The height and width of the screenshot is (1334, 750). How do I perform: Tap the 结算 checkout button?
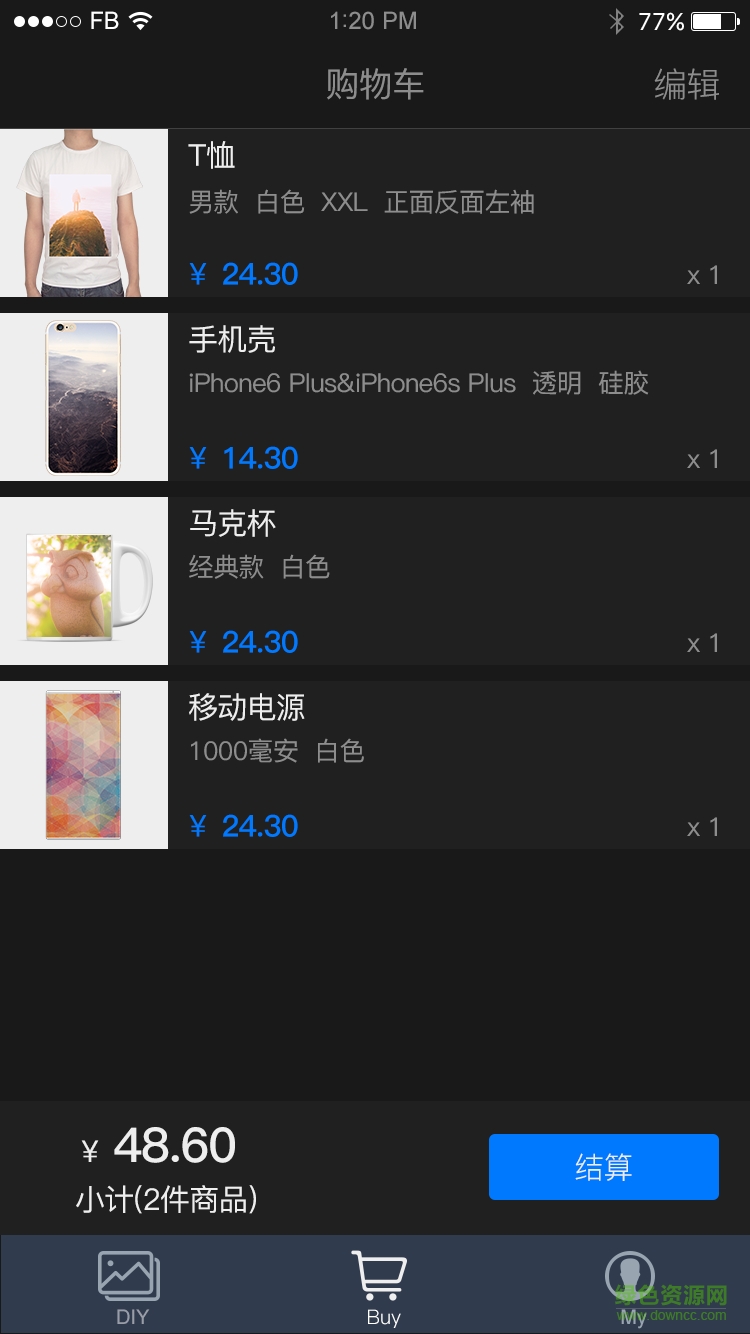click(x=603, y=1167)
